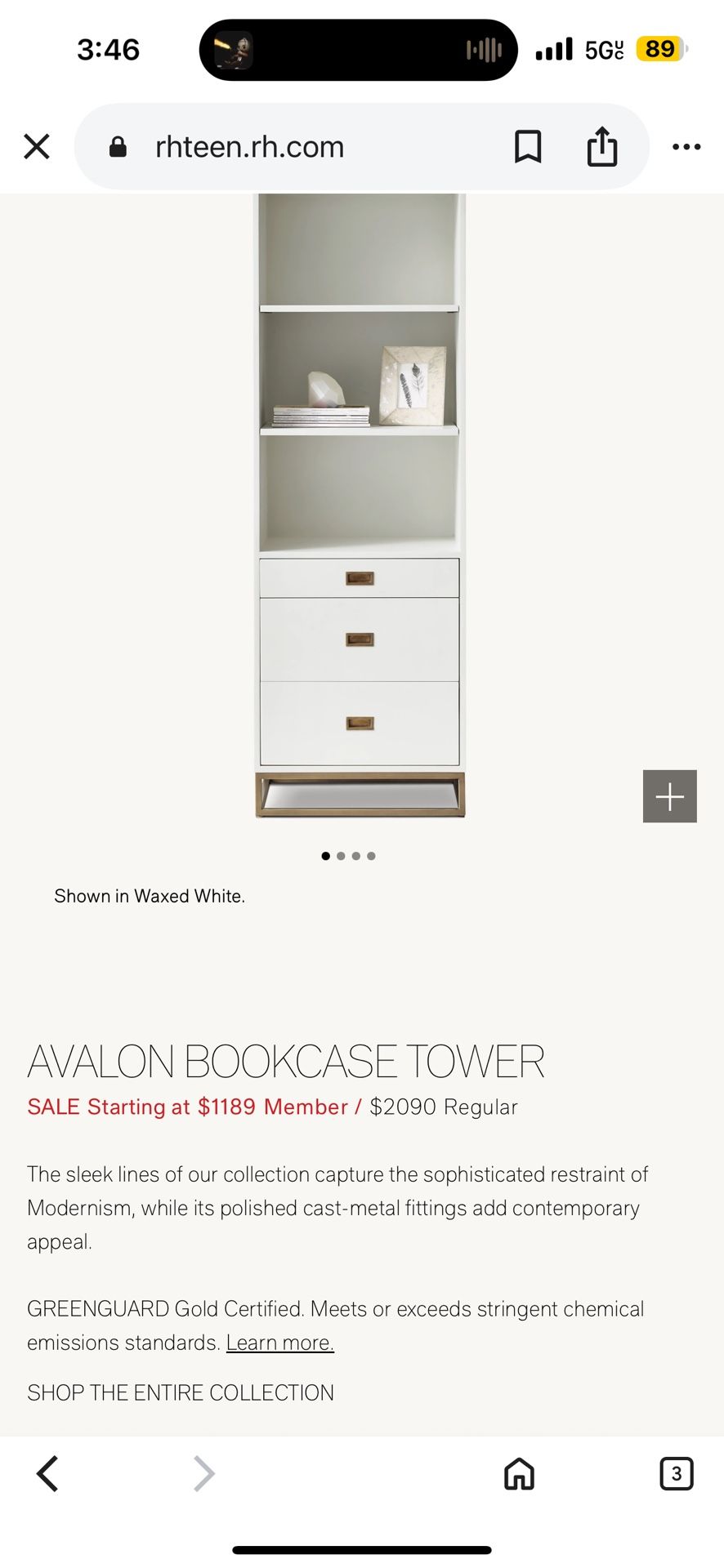Open the Learn more link
The width and height of the screenshot is (724, 1568).
(x=280, y=1343)
